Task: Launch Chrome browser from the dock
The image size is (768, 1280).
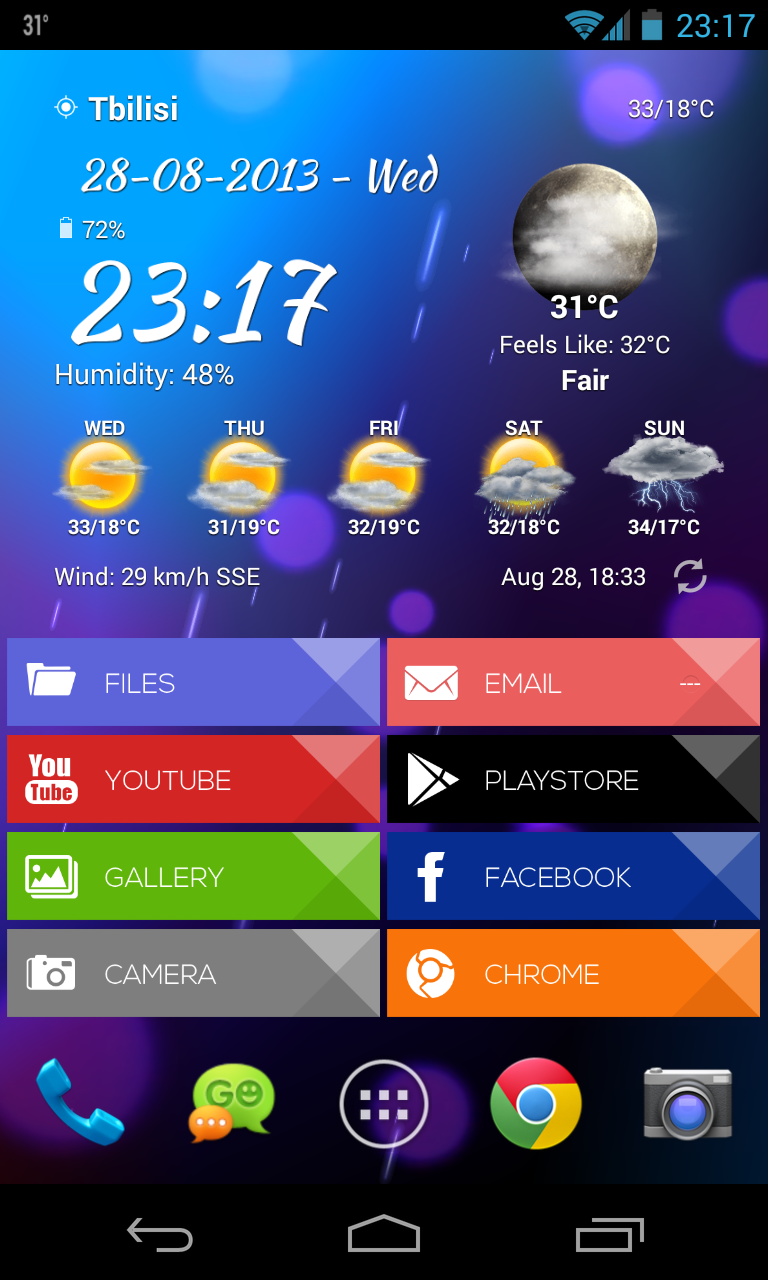Action: [x=536, y=1103]
